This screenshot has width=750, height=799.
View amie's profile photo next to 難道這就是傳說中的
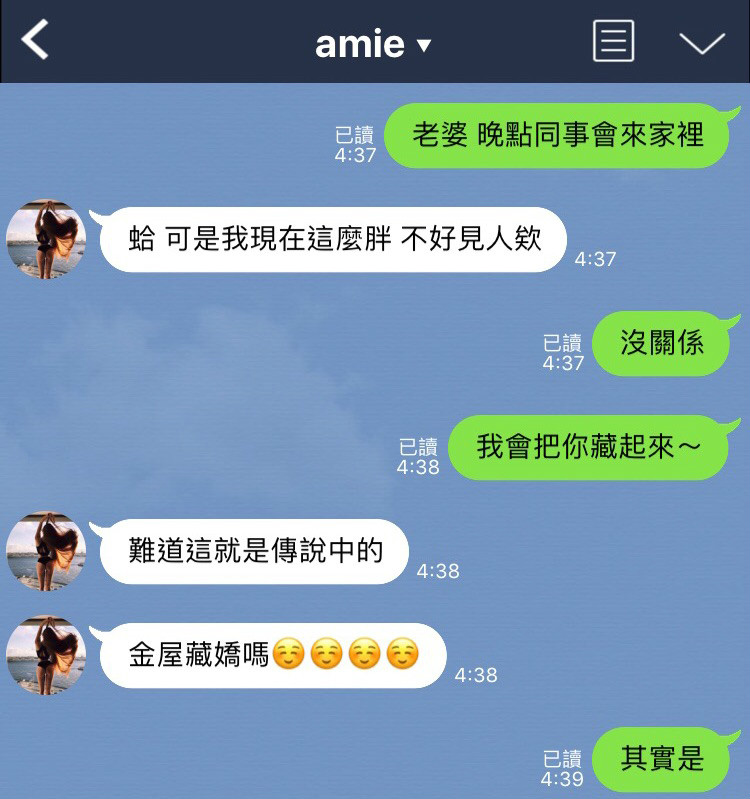[46, 551]
